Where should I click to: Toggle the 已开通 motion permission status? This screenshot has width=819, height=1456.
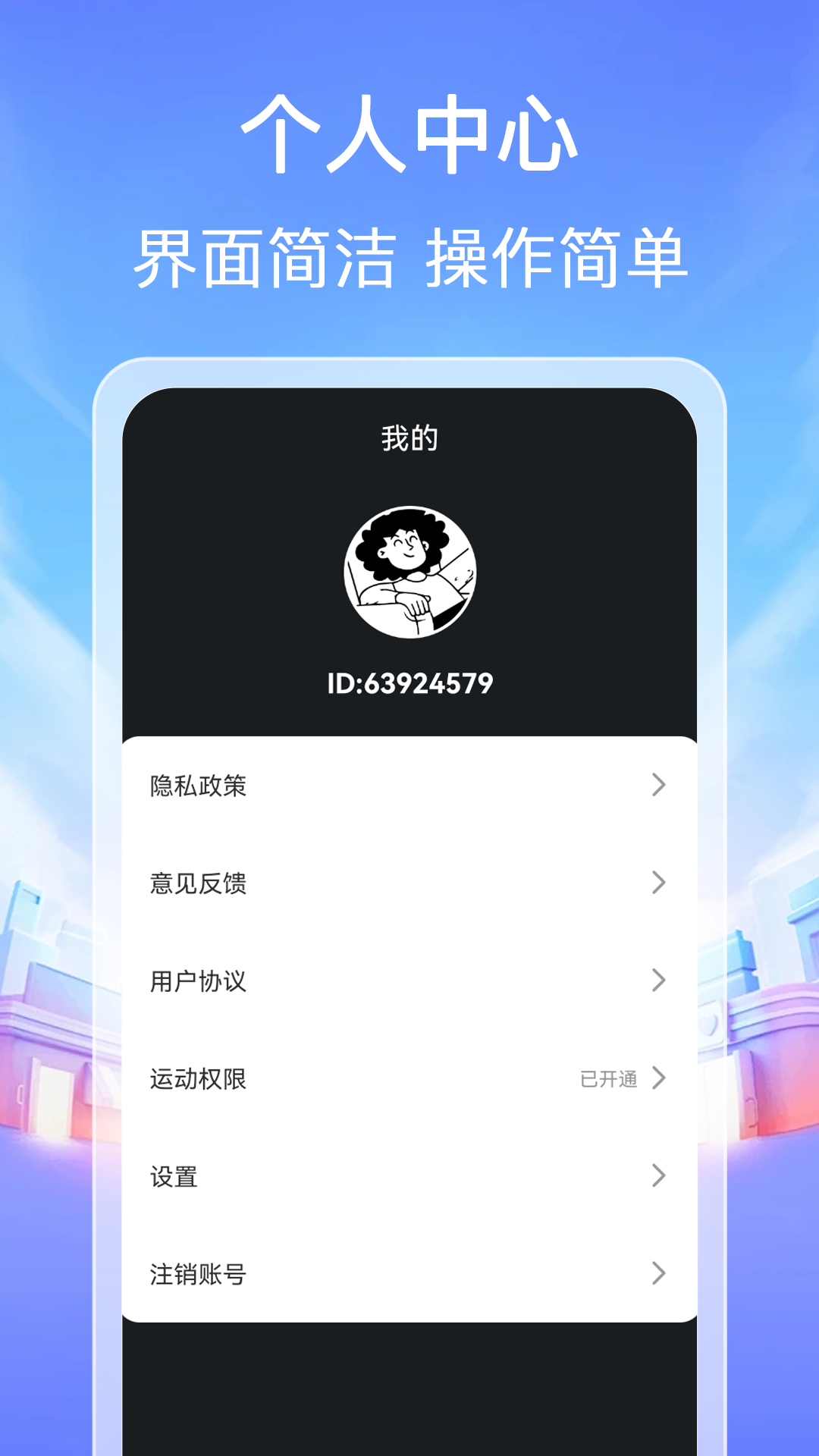pos(607,1079)
